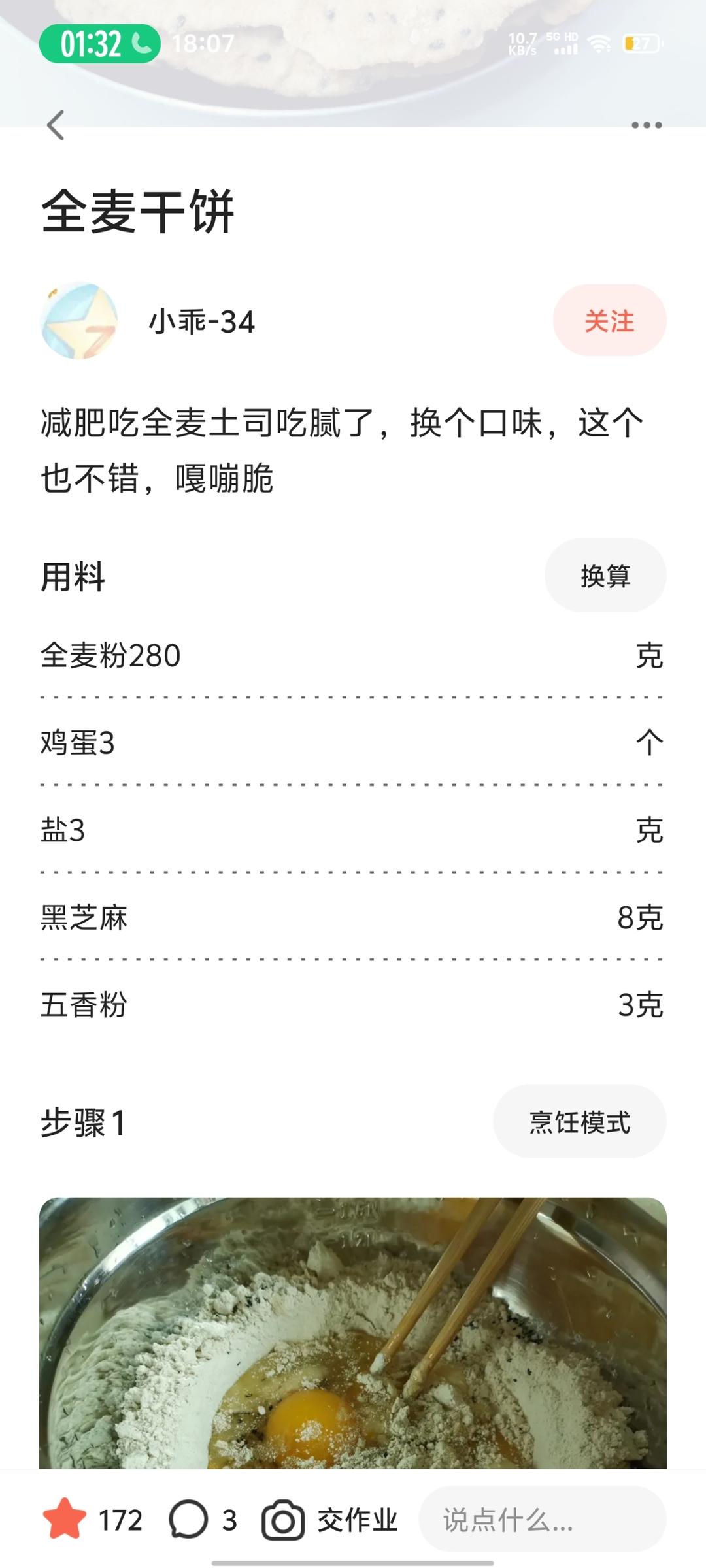Follow 小乖-34 with 关注 button

click(x=609, y=321)
